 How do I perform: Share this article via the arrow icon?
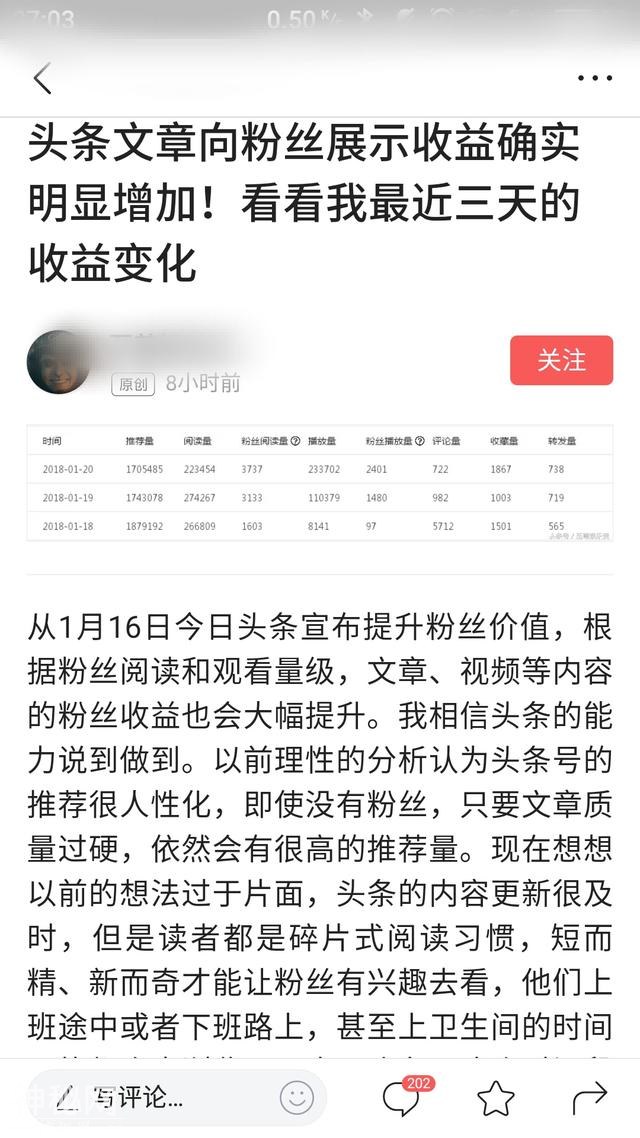pos(589,1099)
